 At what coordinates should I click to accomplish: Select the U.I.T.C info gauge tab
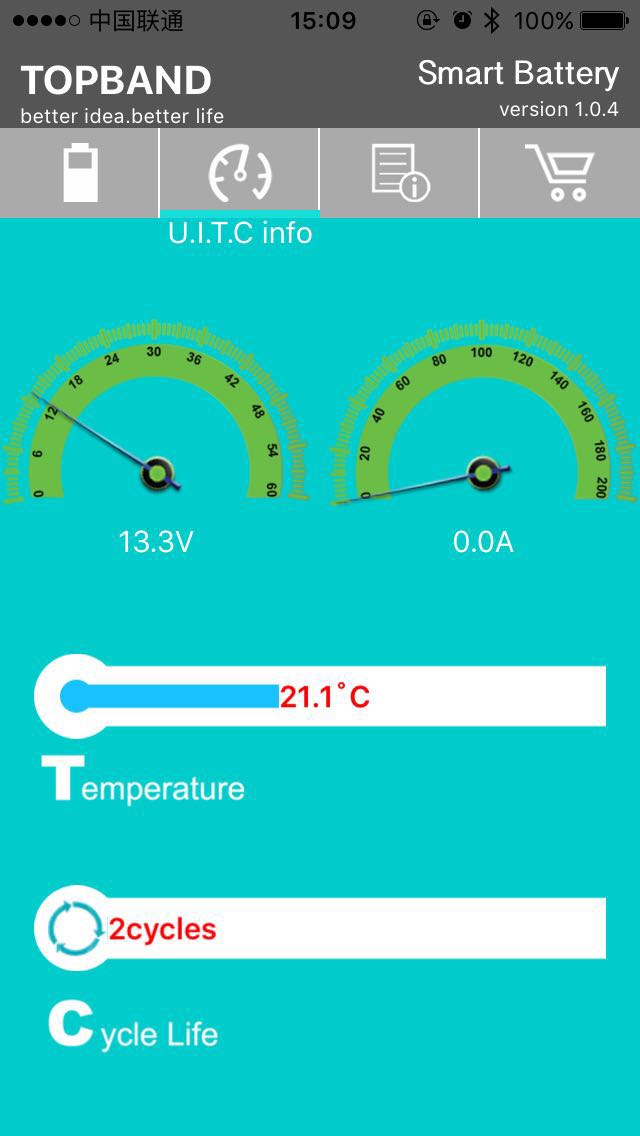(239, 172)
